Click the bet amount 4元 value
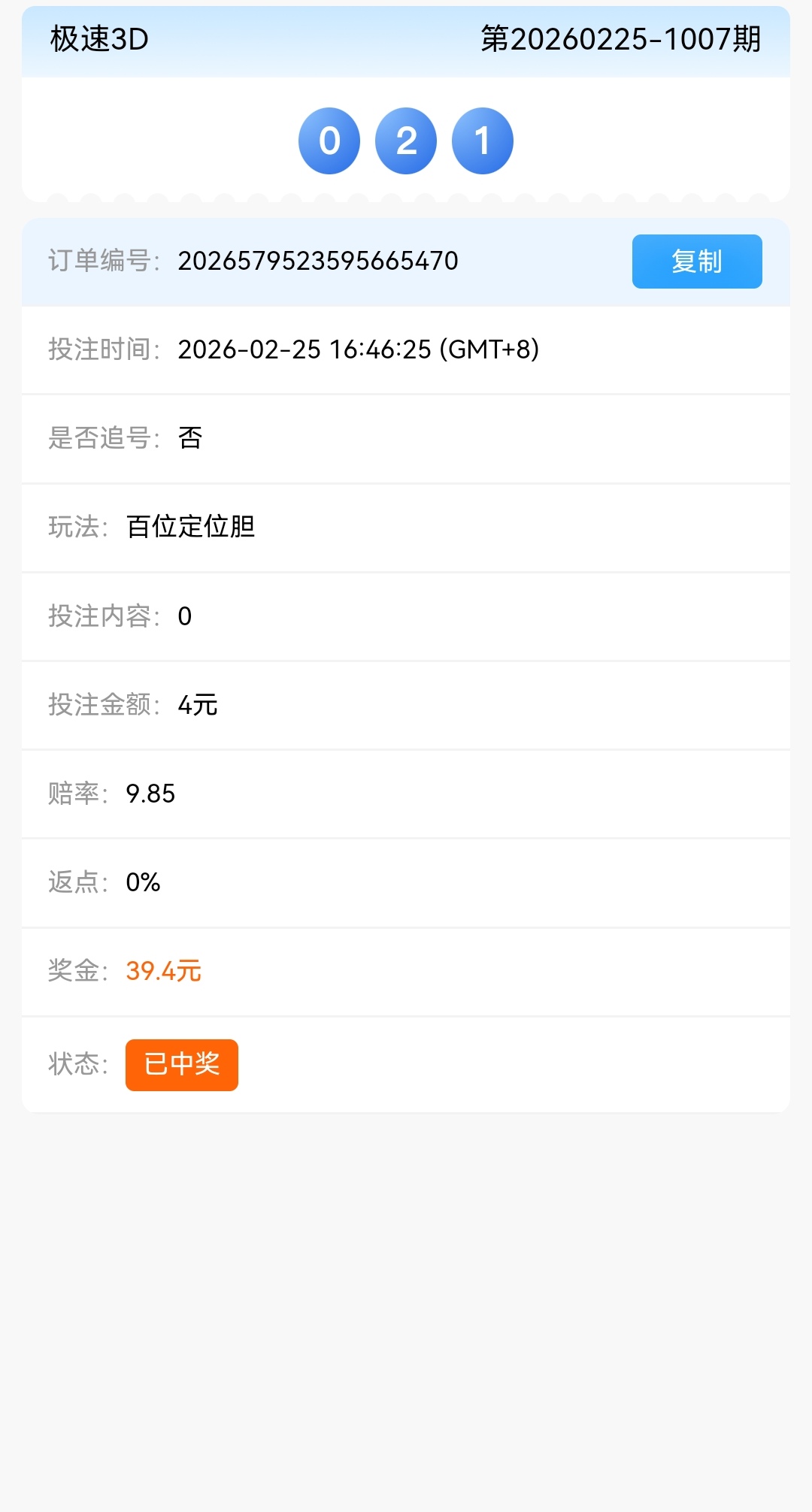The width and height of the screenshot is (812, 1512). tap(196, 705)
